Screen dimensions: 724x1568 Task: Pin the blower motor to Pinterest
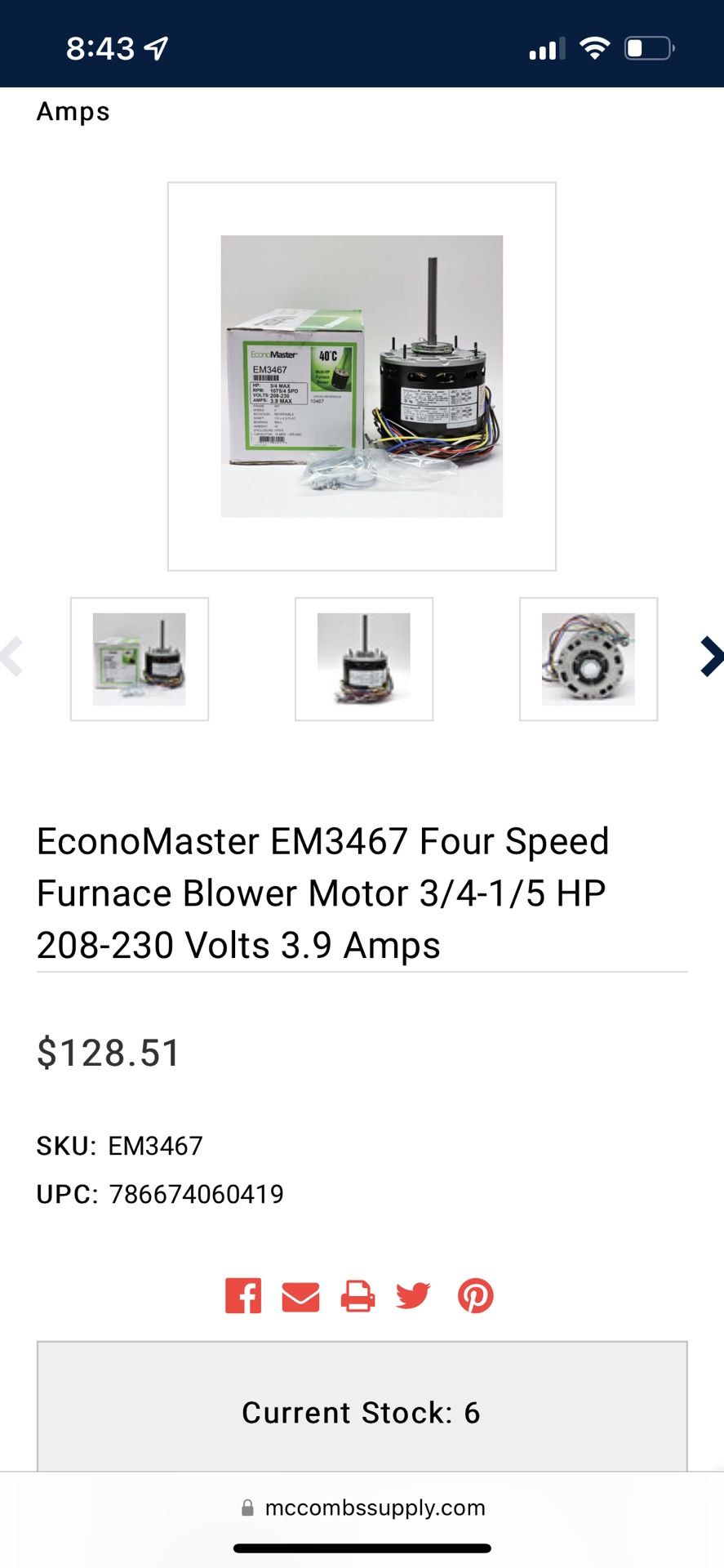[x=476, y=1295]
